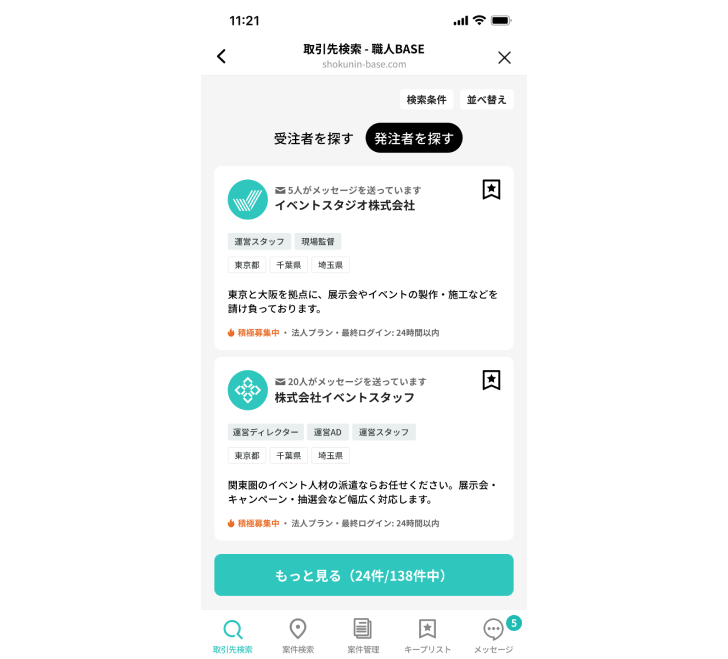
Task: Open the 取引先検索 bottom tab
Action: (x=233, y=635)
